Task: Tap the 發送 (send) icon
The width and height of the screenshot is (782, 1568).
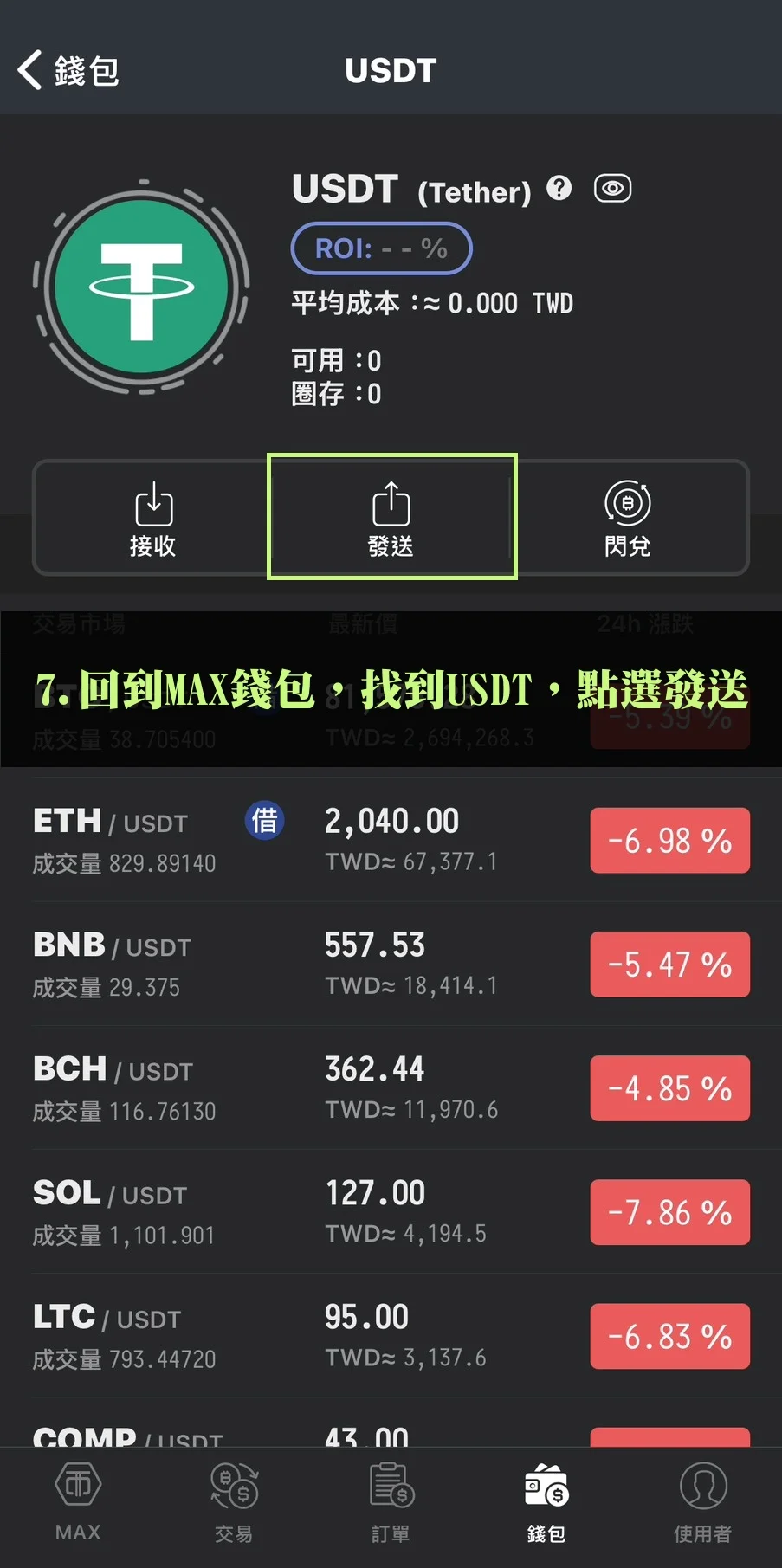Action: [391, 518]
